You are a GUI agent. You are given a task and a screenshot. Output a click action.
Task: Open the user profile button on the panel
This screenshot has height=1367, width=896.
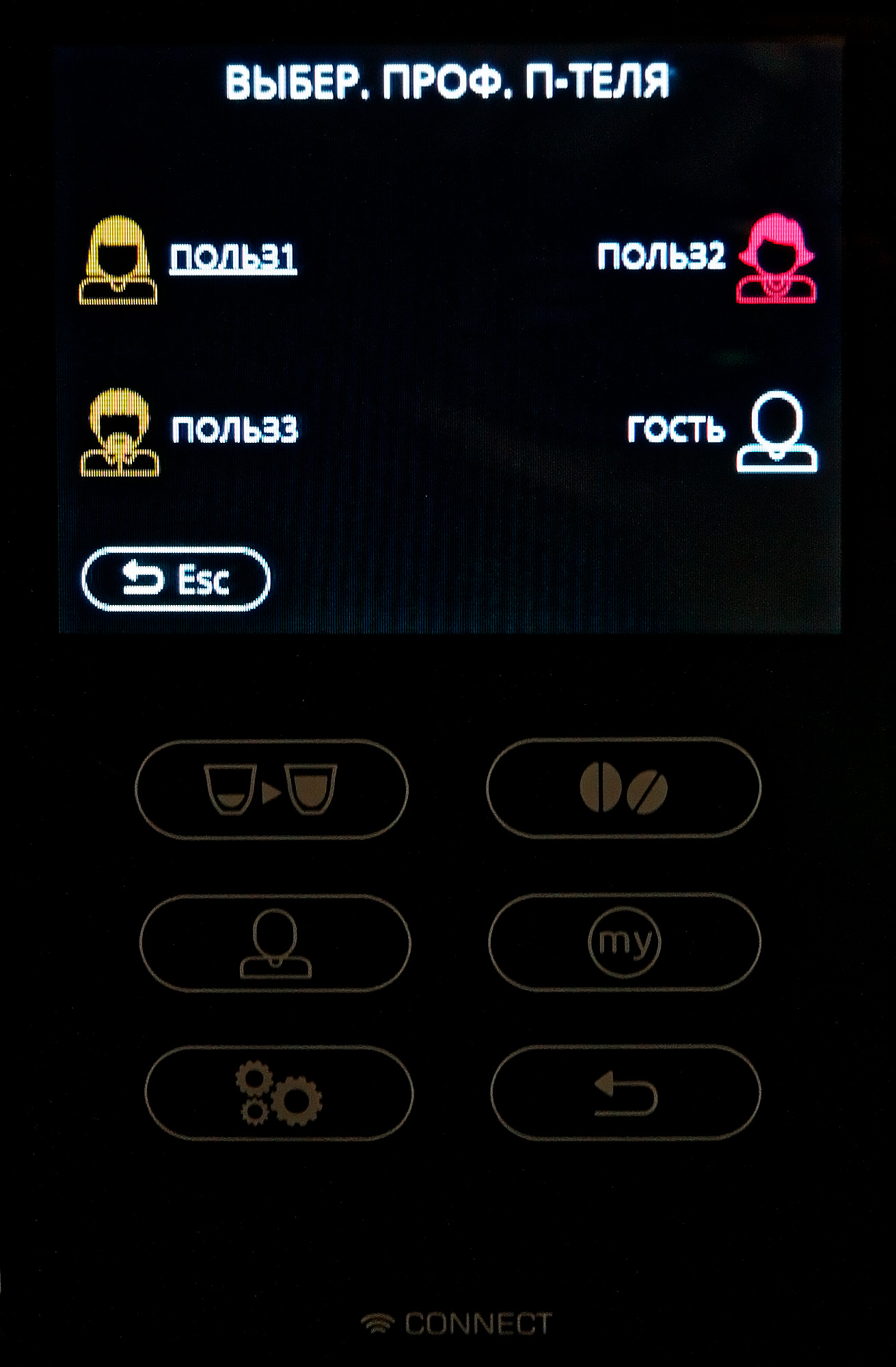(x=275, y=943)
